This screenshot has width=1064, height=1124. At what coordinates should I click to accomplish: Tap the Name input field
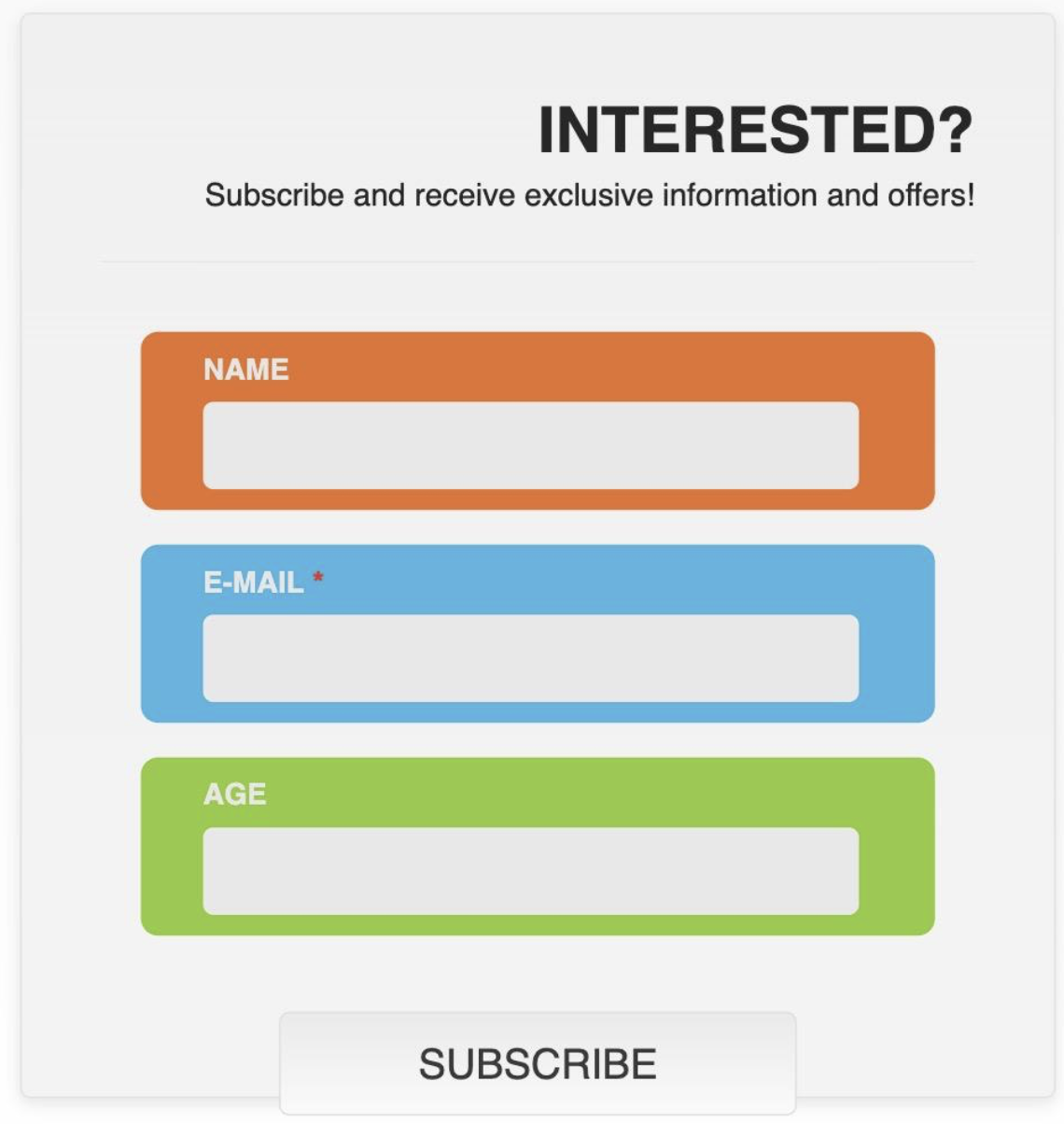pyautogui.click(x=530, y=445)
